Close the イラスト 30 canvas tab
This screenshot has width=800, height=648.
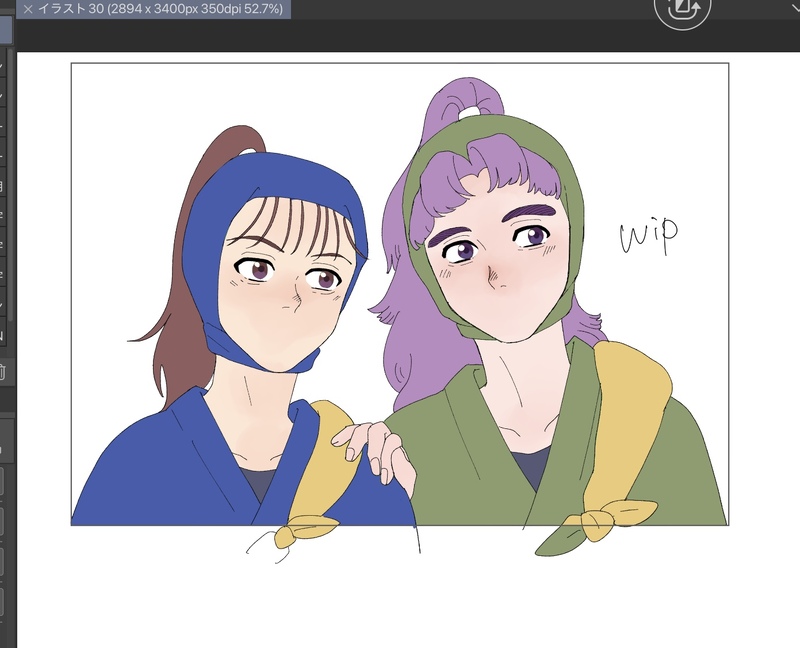tap(28, 9)
